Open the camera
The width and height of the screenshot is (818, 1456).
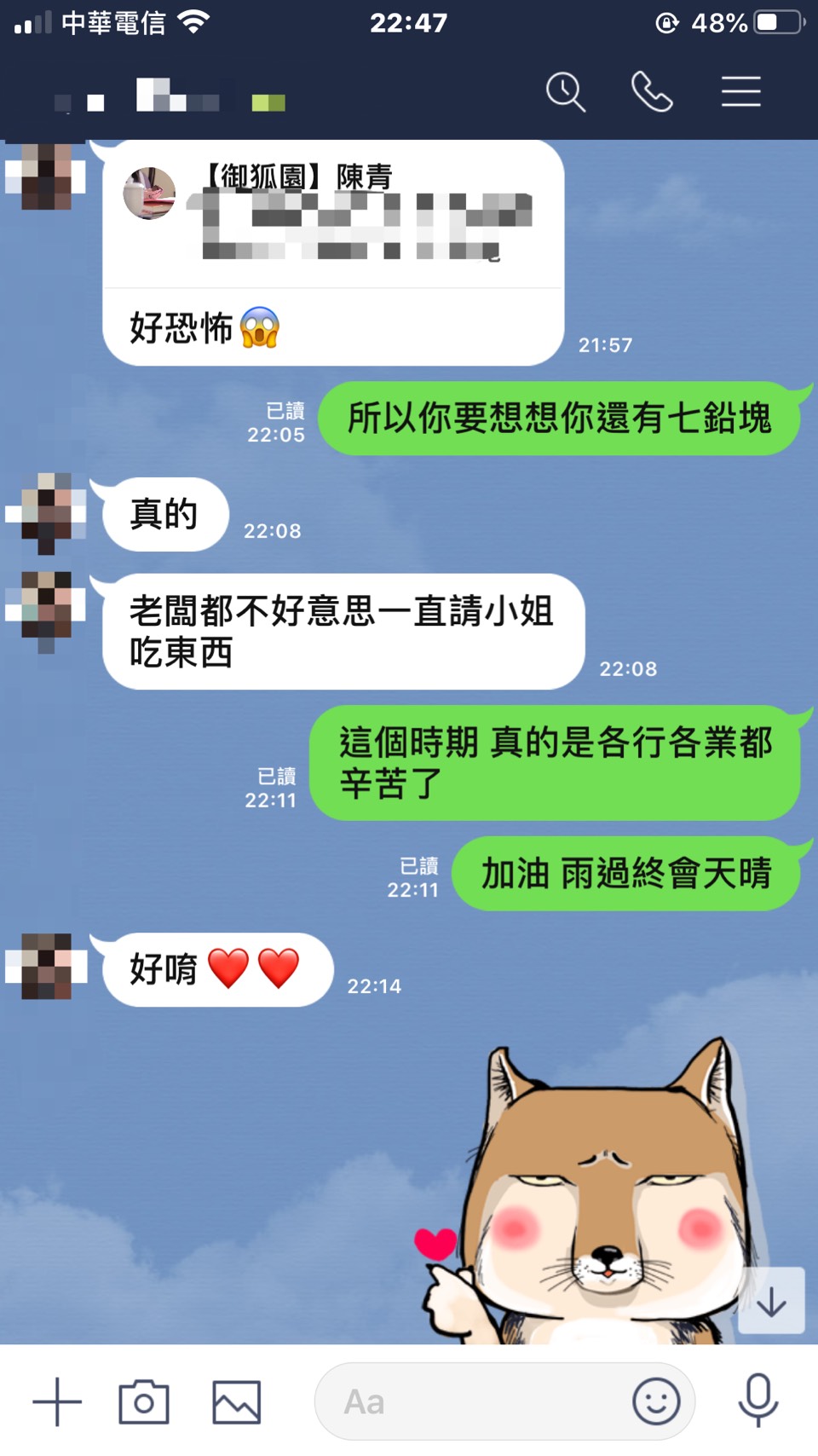(144, 1401)
